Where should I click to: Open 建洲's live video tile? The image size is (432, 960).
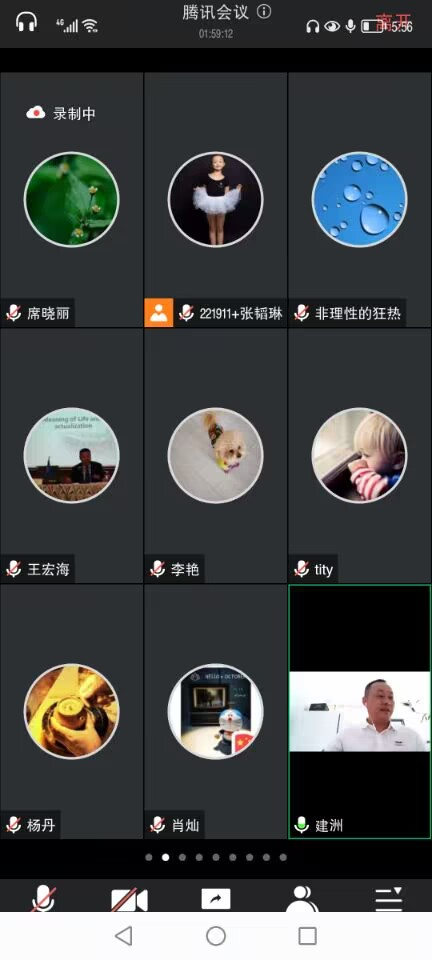click(359, 711)
